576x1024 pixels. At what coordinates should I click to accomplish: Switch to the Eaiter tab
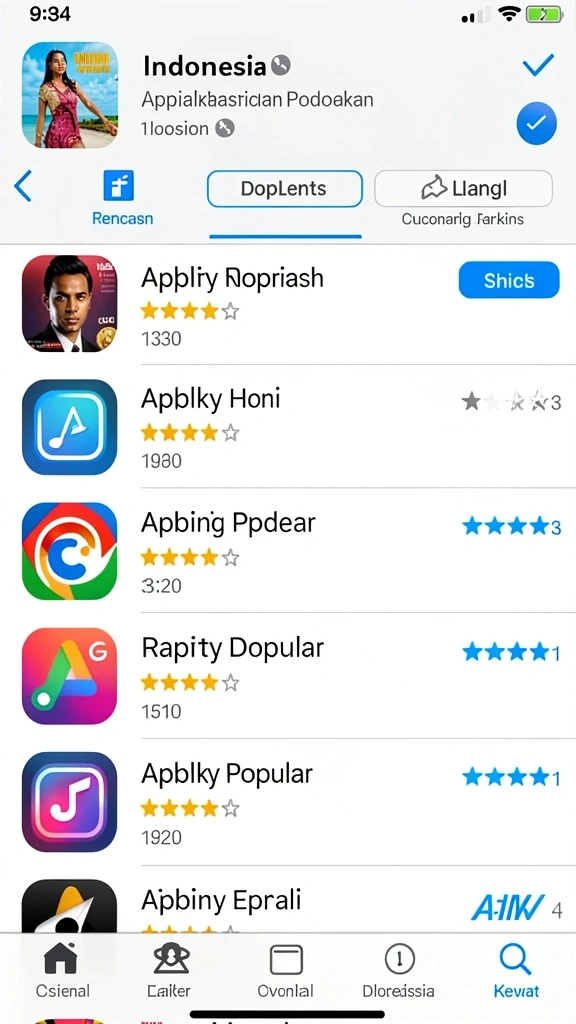click(170, 971)
